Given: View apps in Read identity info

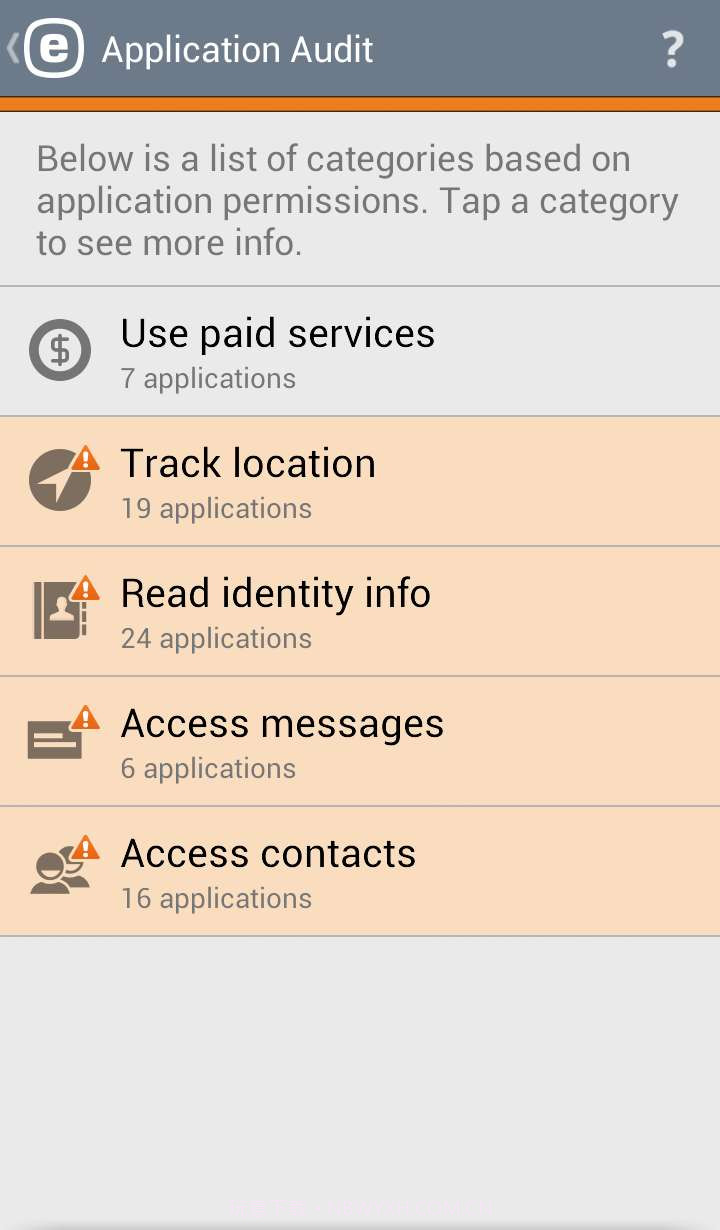Looking at the screenshot, I should [x=360, y=611].
